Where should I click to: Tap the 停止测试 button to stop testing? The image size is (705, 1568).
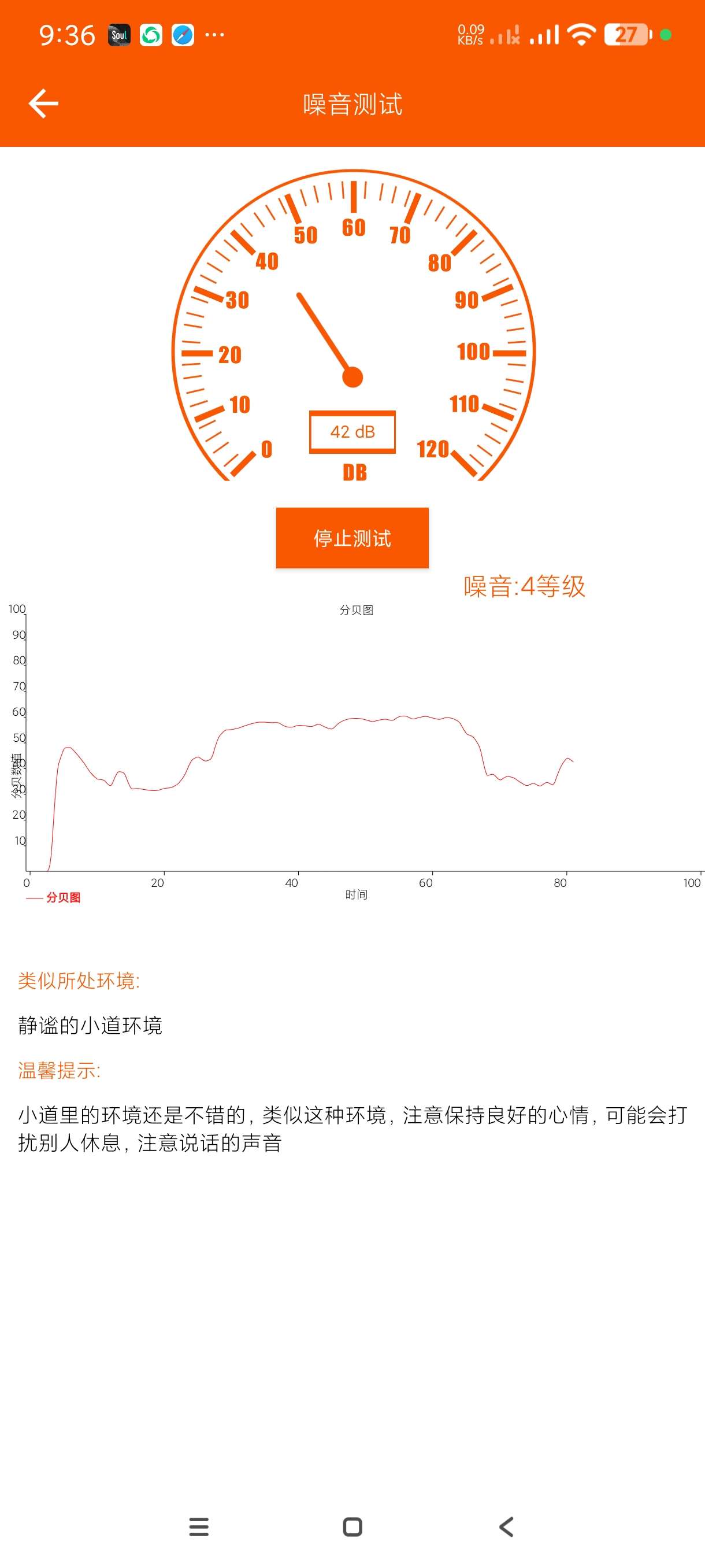point(352,538)
